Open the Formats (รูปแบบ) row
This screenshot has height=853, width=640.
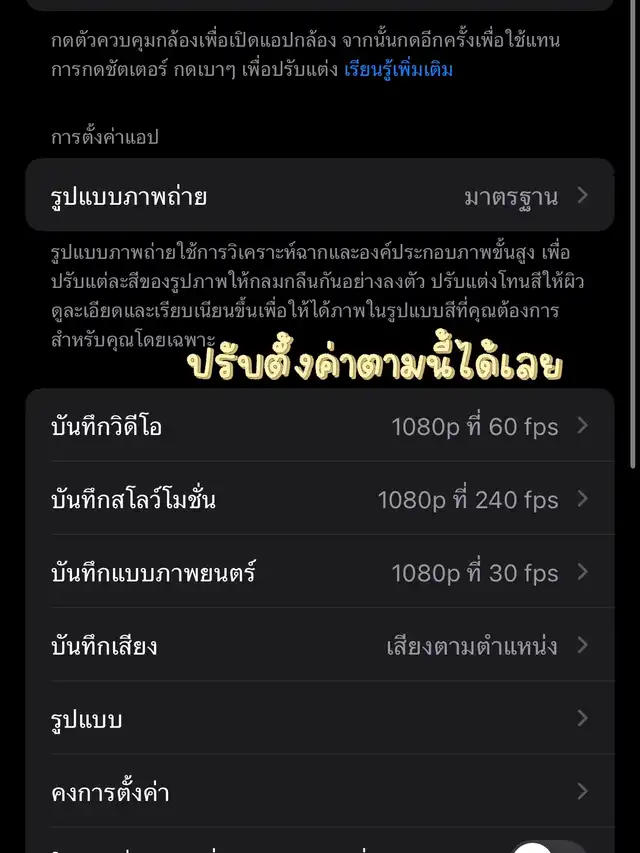319,719
